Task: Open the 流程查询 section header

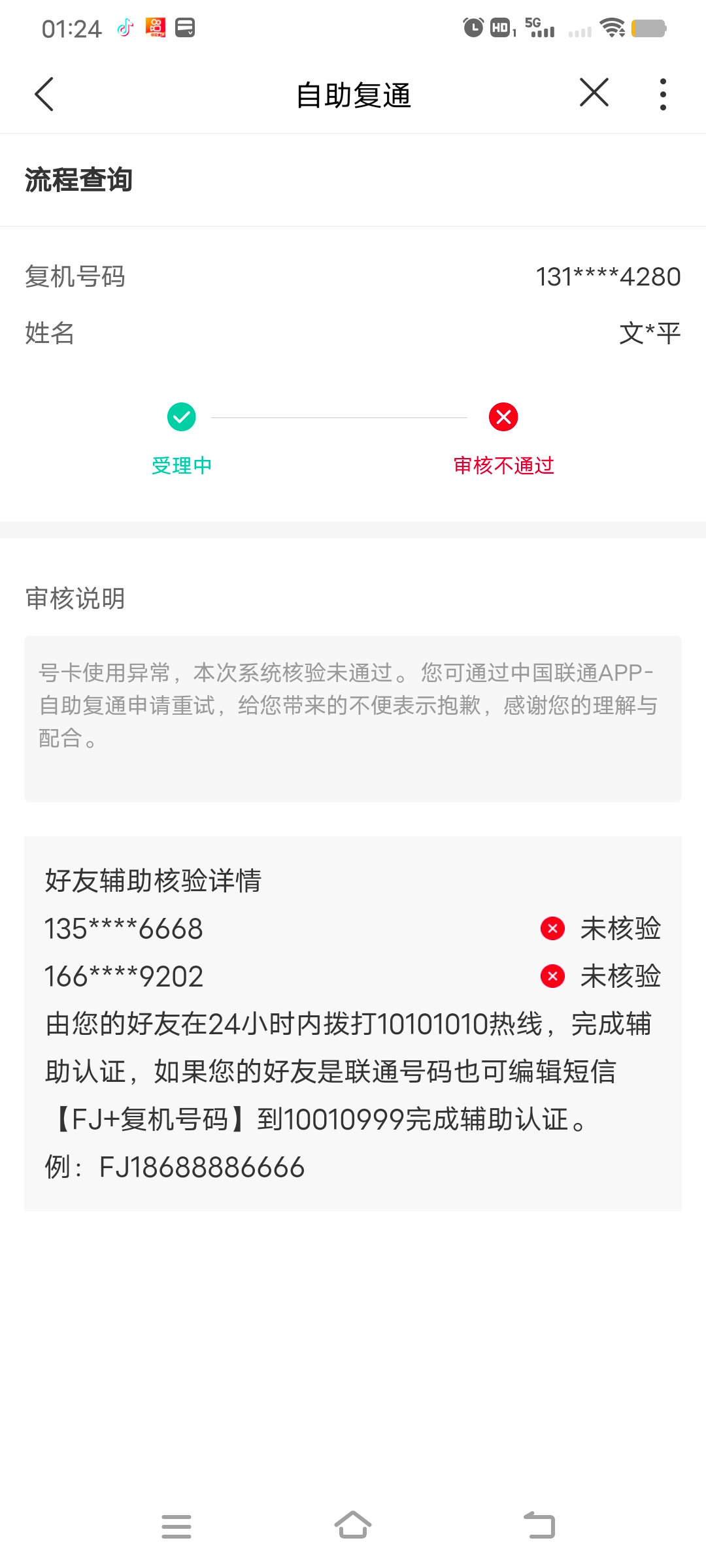Action: coord(78,181)
